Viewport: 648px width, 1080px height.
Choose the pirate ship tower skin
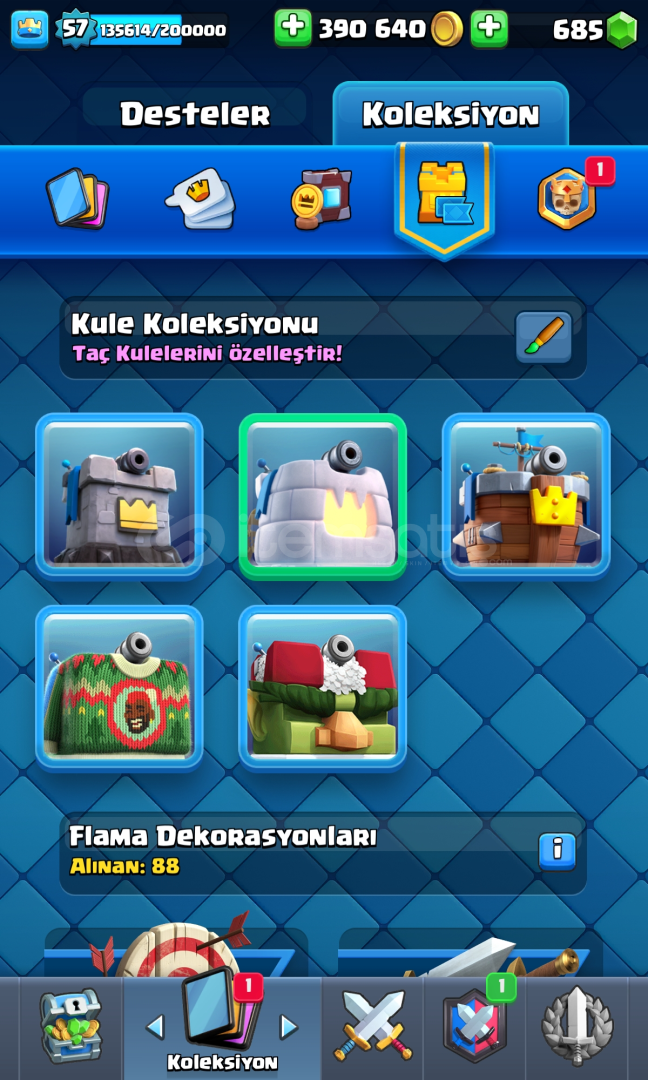[x=526, y=495]
